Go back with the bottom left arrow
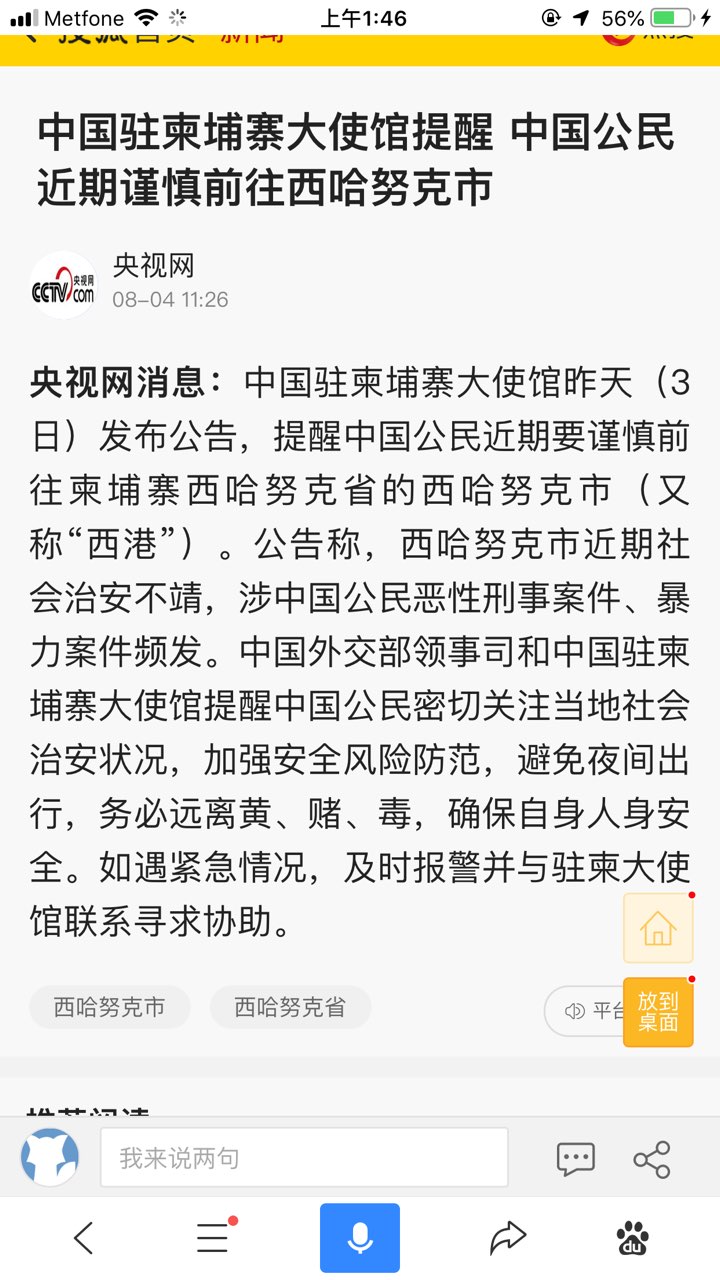The image size is (720, 1280). [84, 1238]
